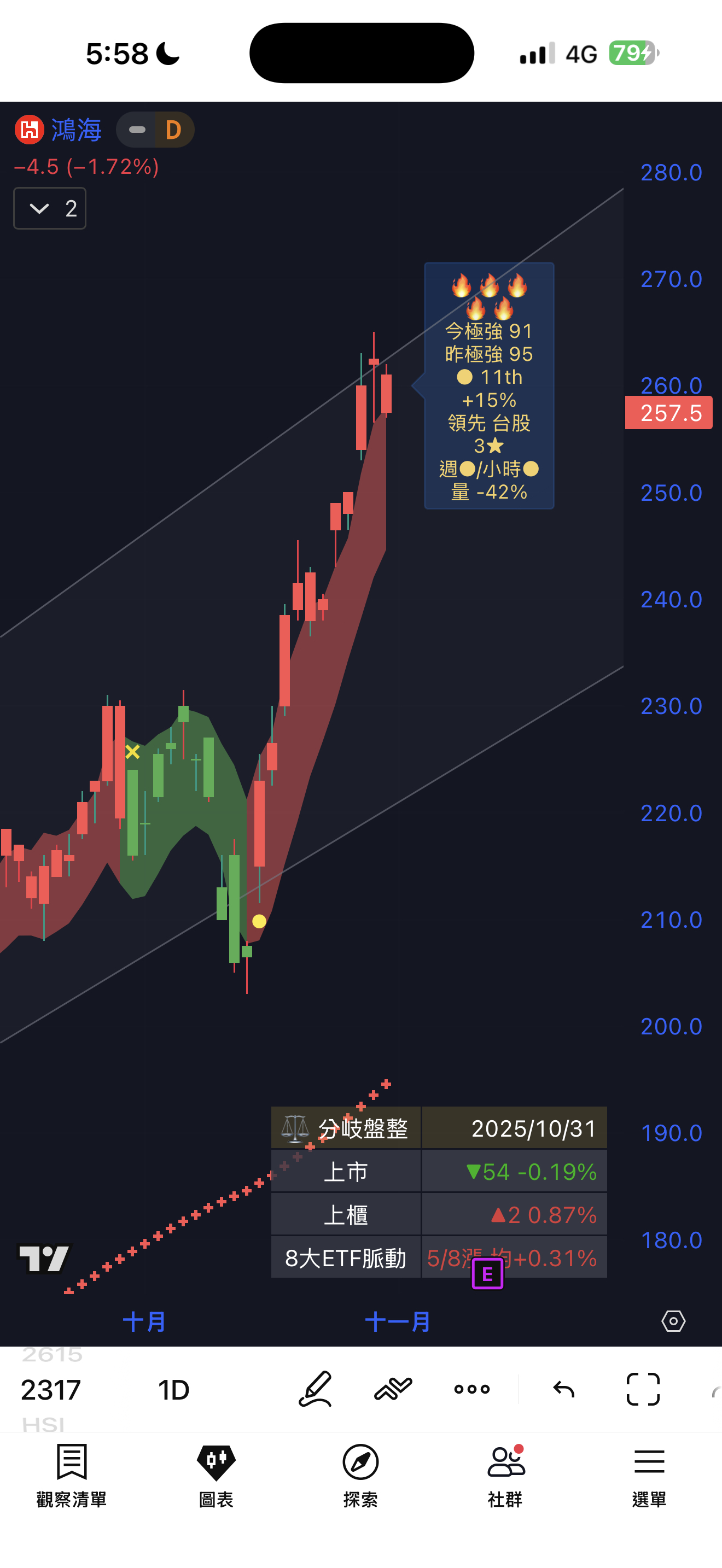
Task: Open the 2317 symbol search
Action: click(51, 1390)
